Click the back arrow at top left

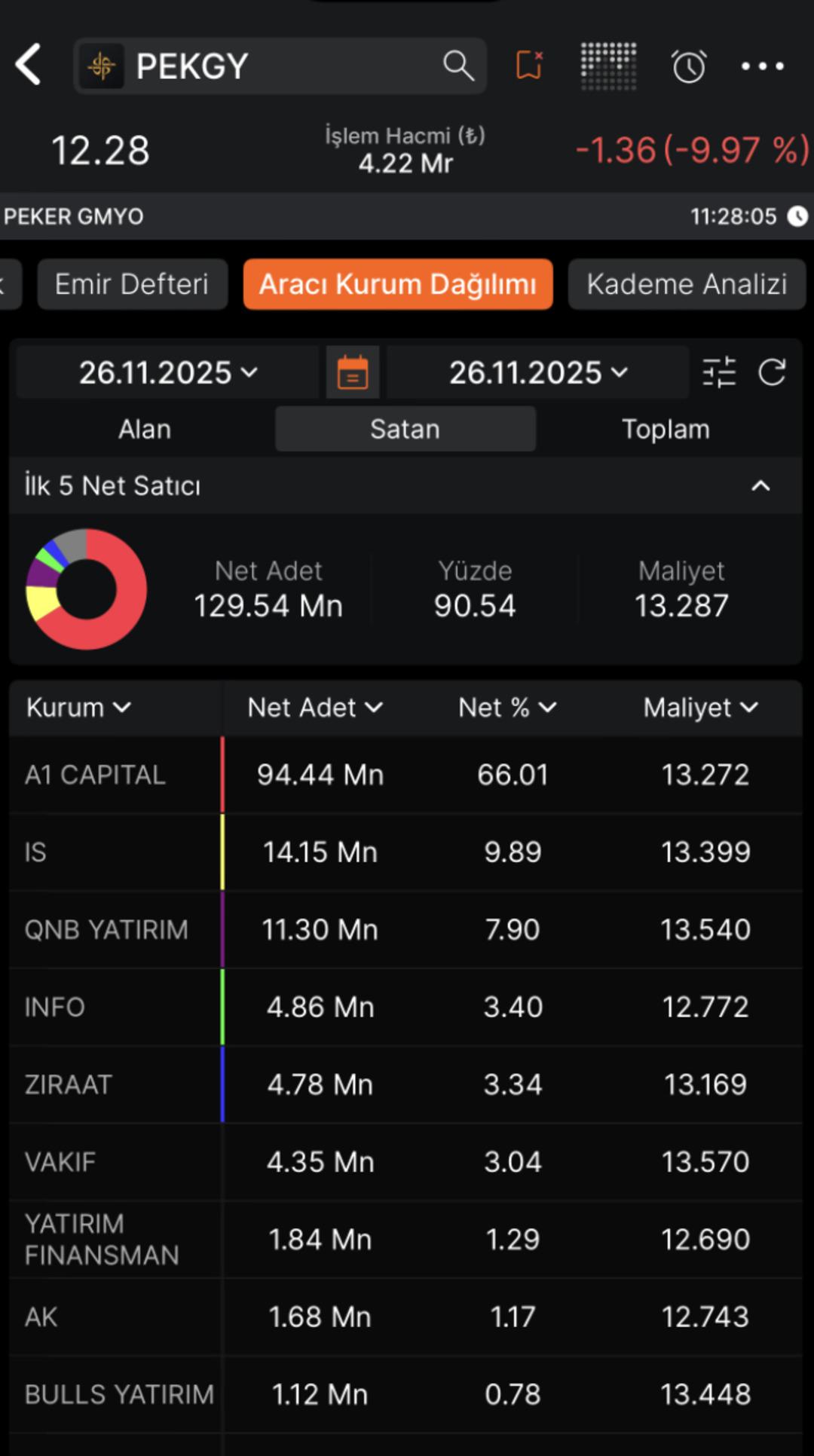29,65
